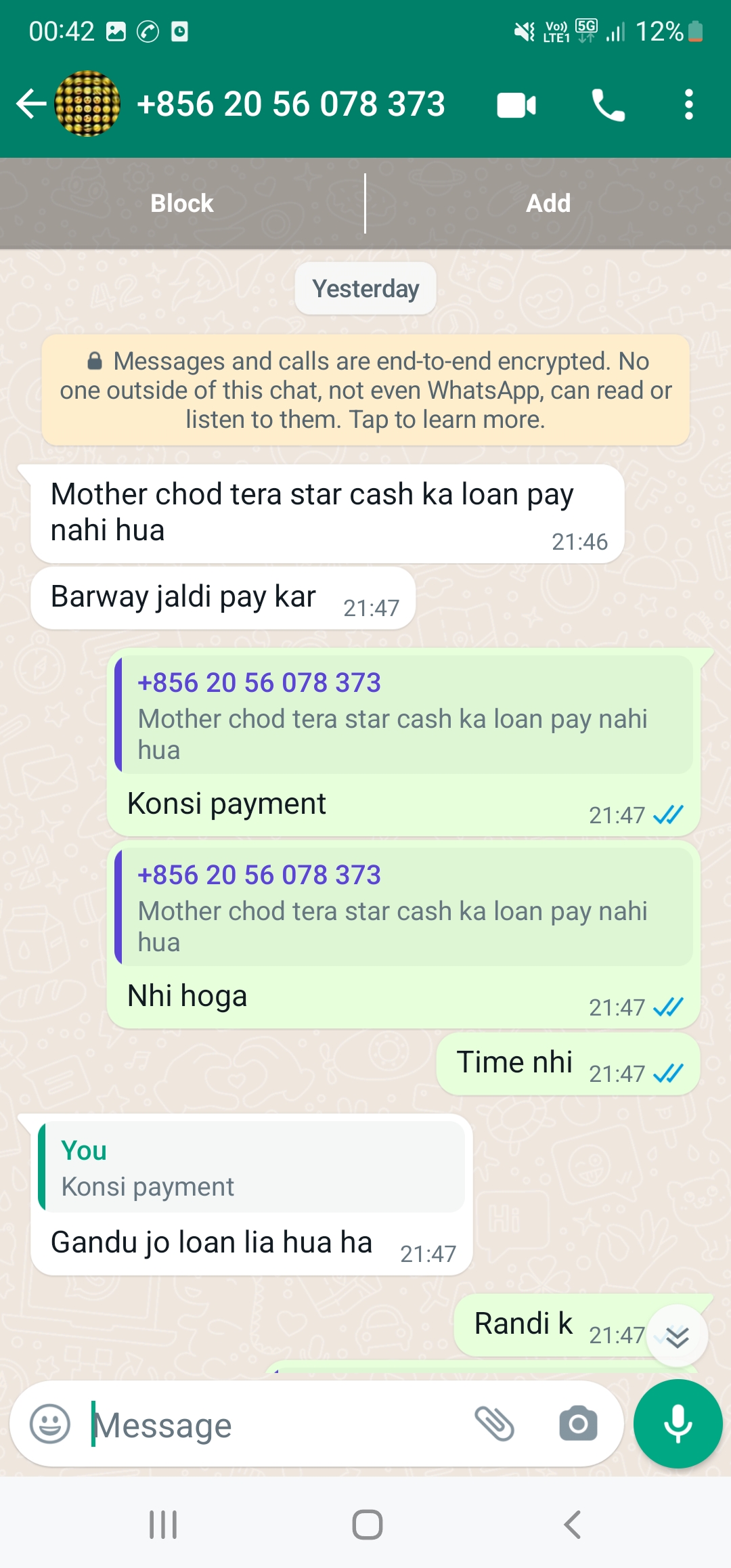Jump to the quoted You: Konsi payment message
The width and height of the screenshot is (731, 1568).
click(x=251, y=1167)
